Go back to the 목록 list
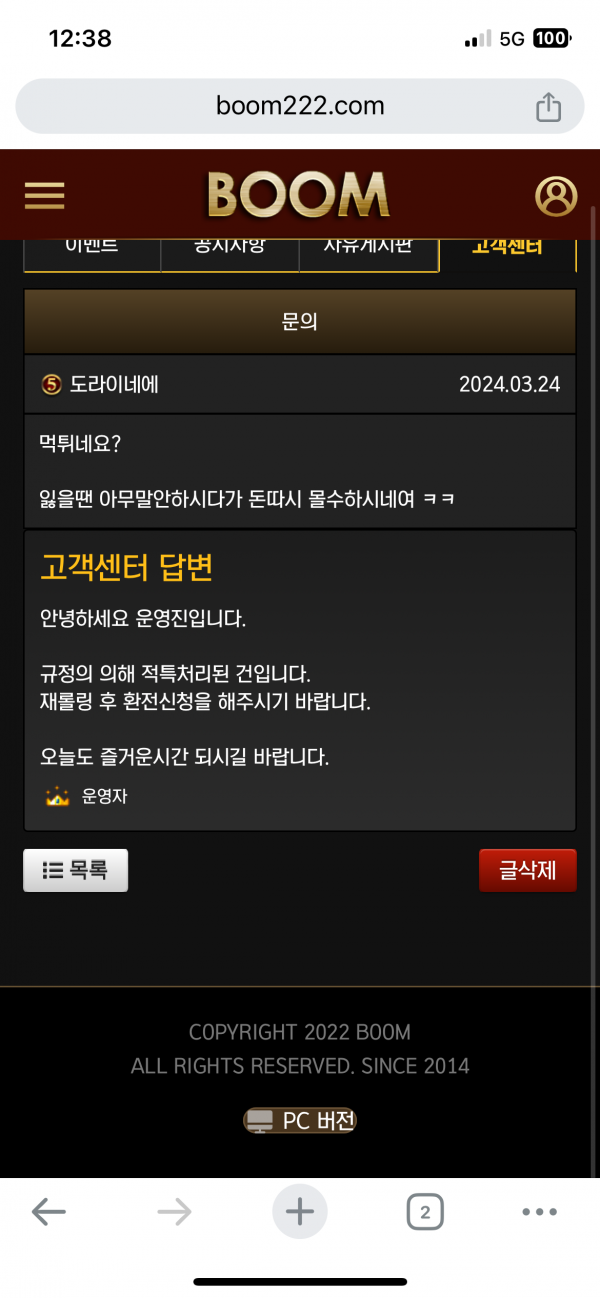The image size is (600, 1298). click(76, 870)
